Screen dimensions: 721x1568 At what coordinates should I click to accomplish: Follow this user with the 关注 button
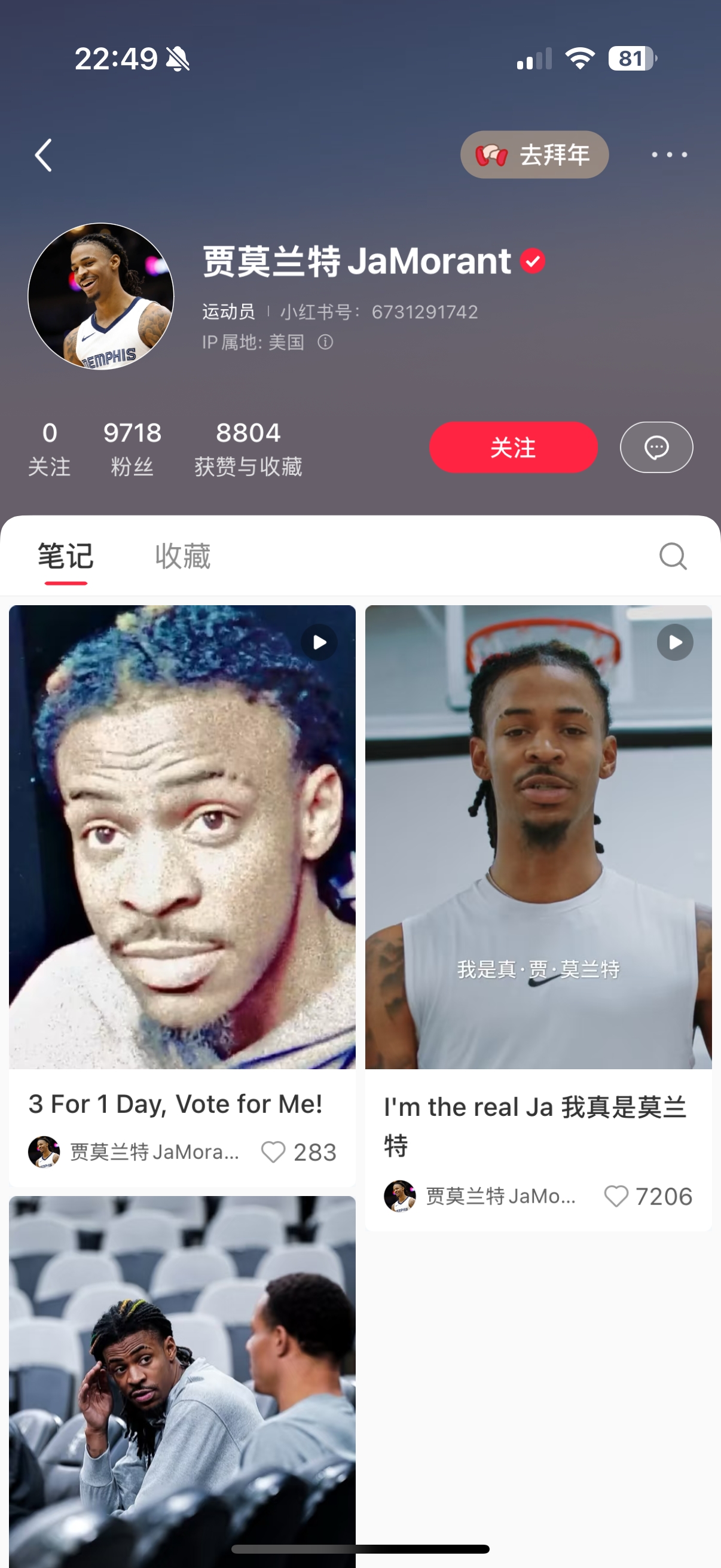click(513, 447)
